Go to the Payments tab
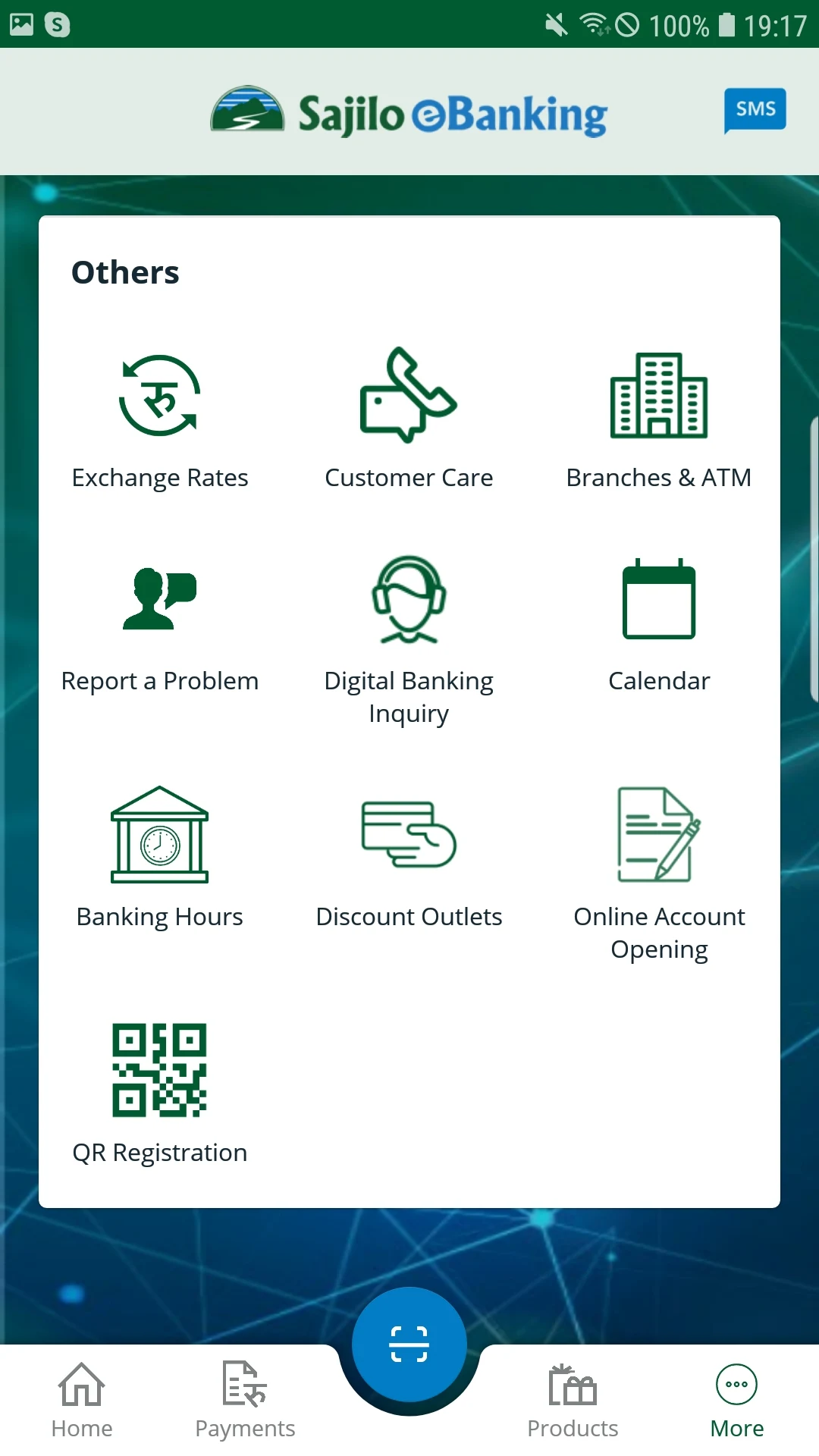The image size is (819, 1456). pyautogui.click(x=245, y=1401)
